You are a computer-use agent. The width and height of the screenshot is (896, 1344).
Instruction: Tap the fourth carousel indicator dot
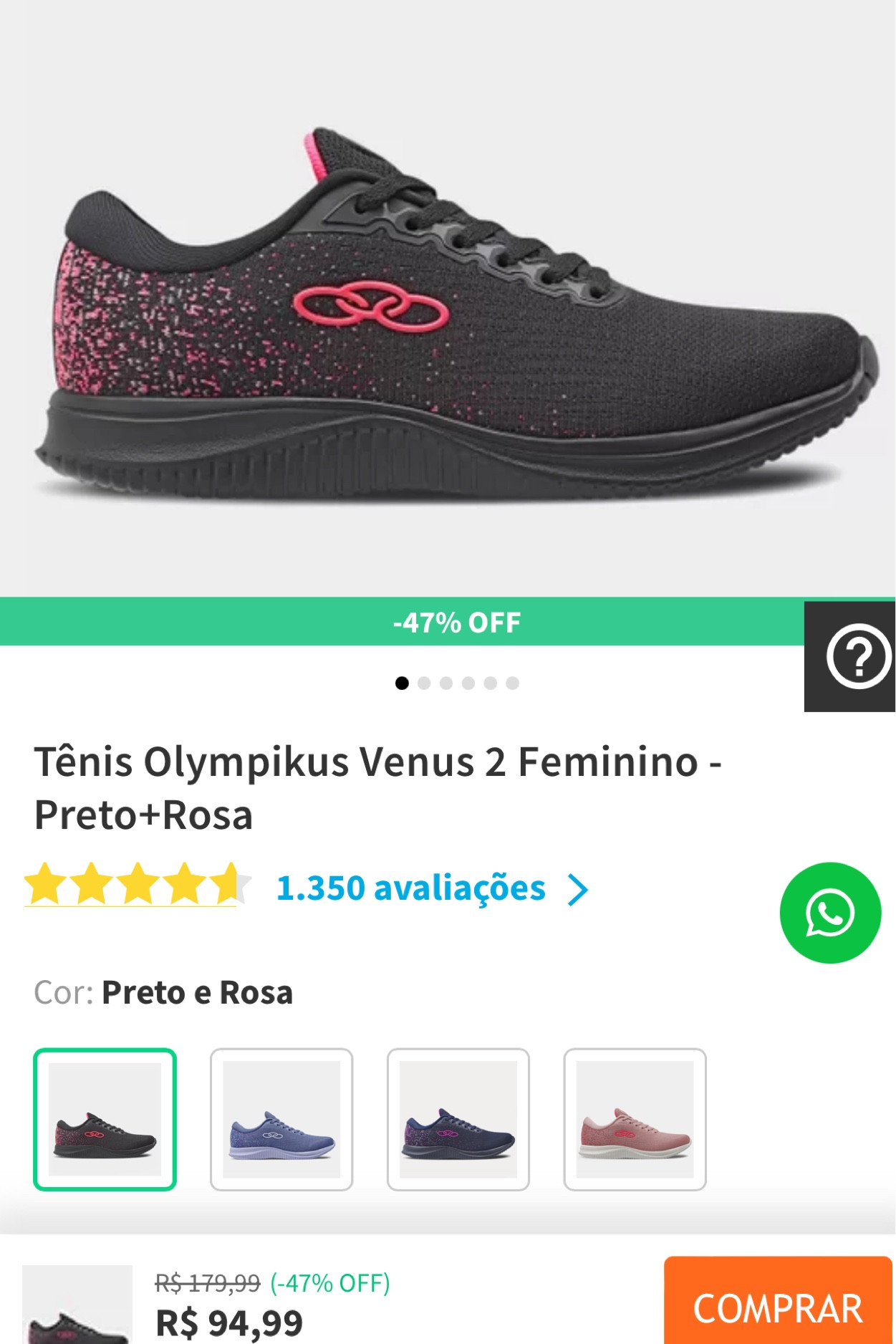(469, 681)
